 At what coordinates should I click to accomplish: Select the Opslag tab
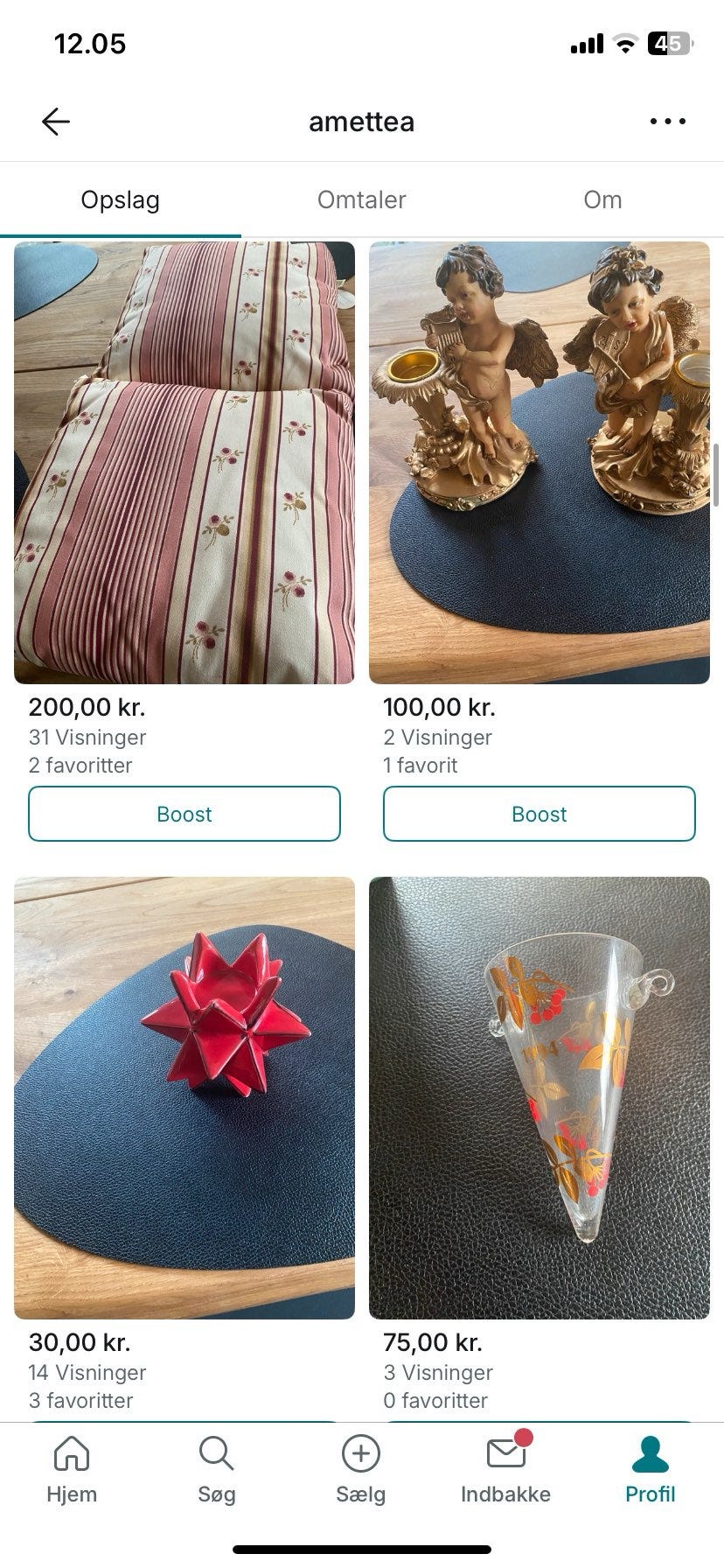point(121,199)
